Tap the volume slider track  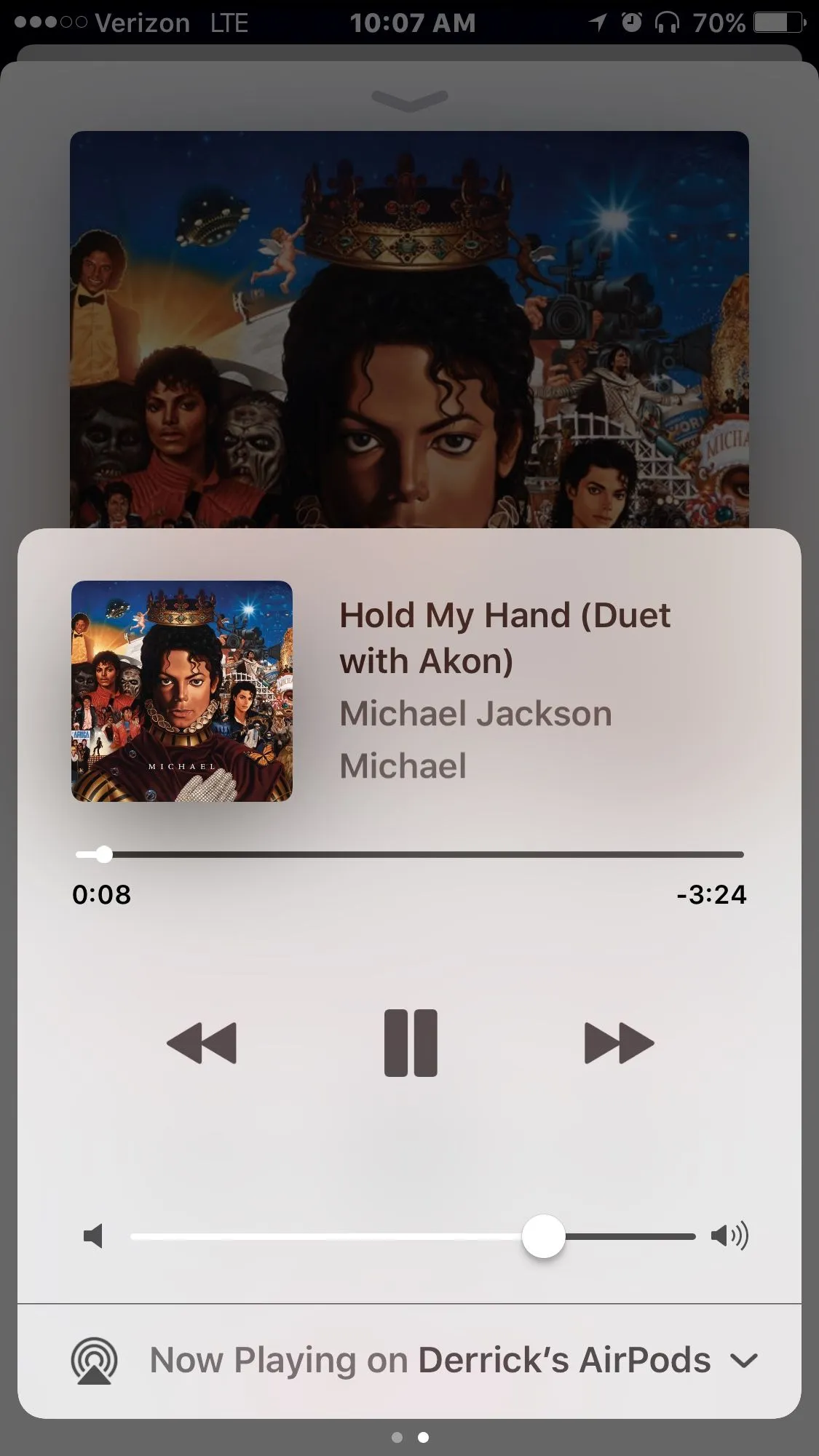pyautogui.click(x=412, y=1236)
